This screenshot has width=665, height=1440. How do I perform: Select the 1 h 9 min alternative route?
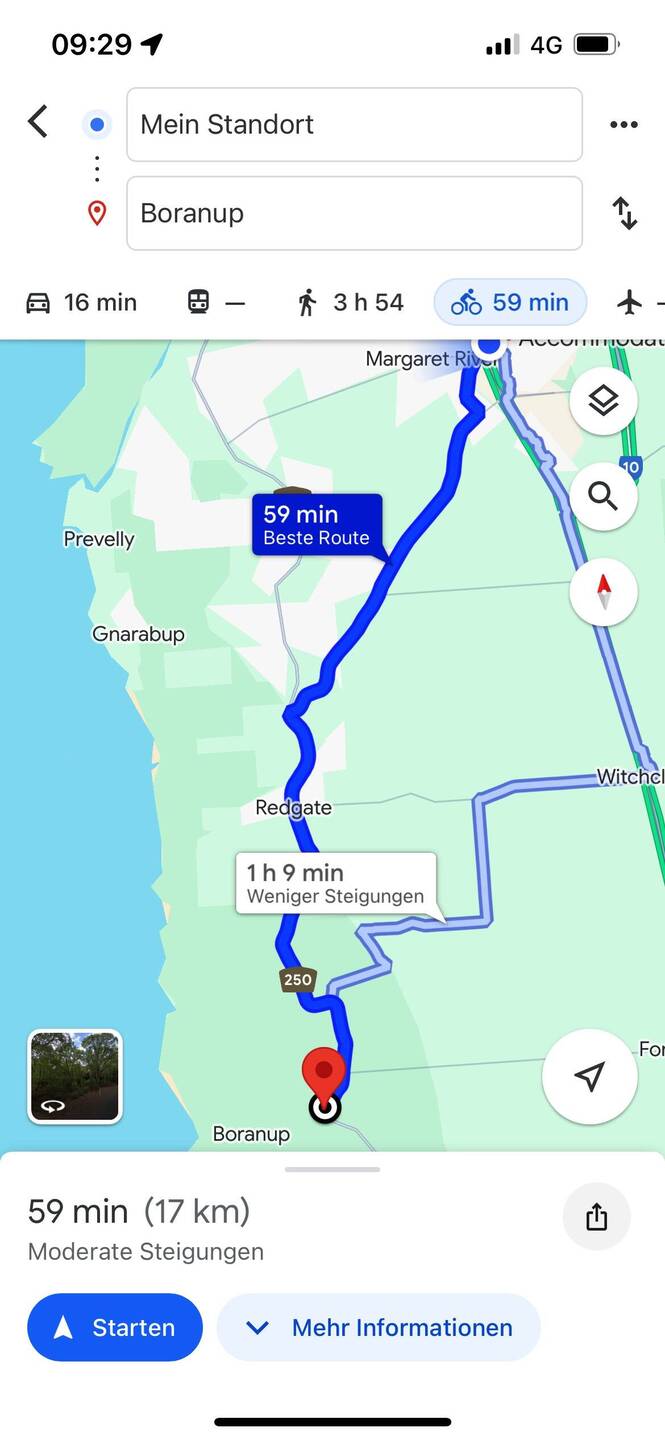tap(335, 883)
